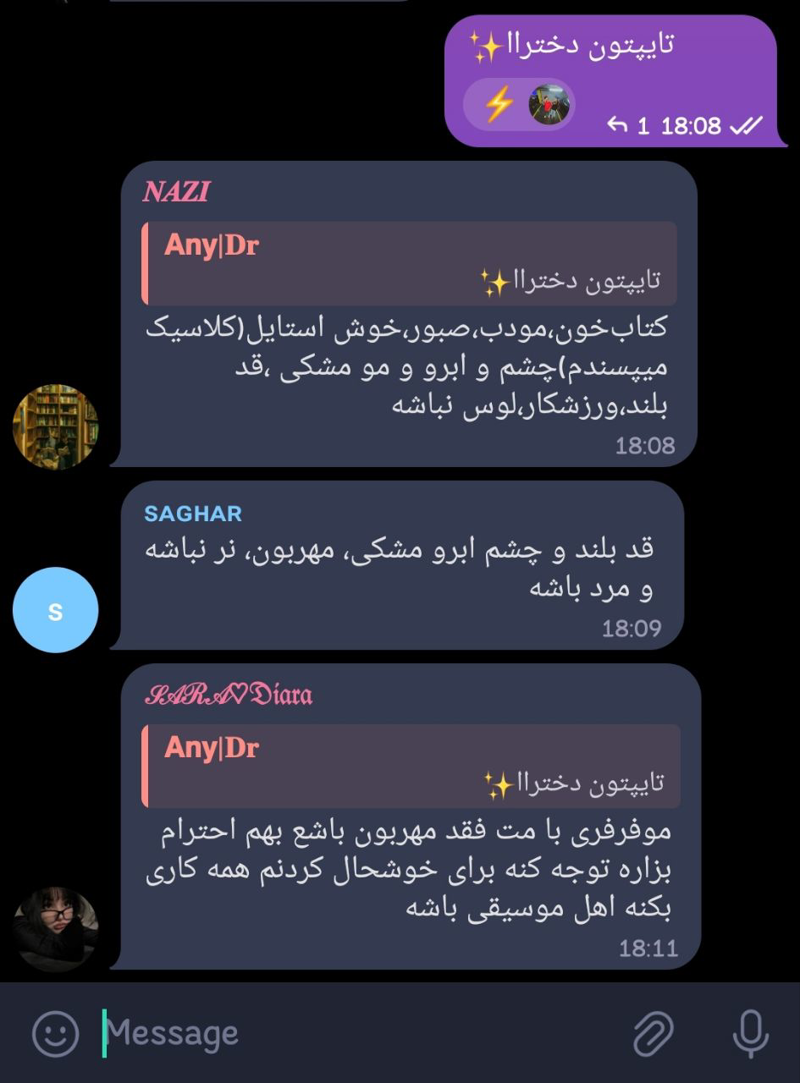The width and height of the screenshot is (800, 1083).
Task: Open the emoji picker smiley icon
Action: [55, 1032]
